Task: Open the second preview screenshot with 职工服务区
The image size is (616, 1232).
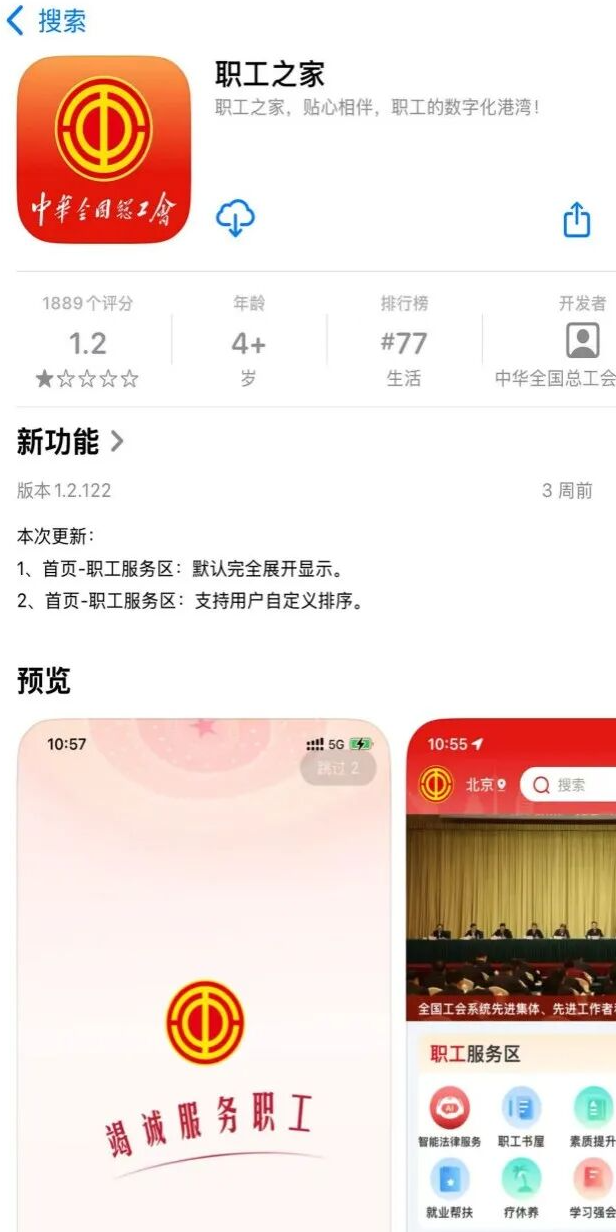Action: pos(512,975)
